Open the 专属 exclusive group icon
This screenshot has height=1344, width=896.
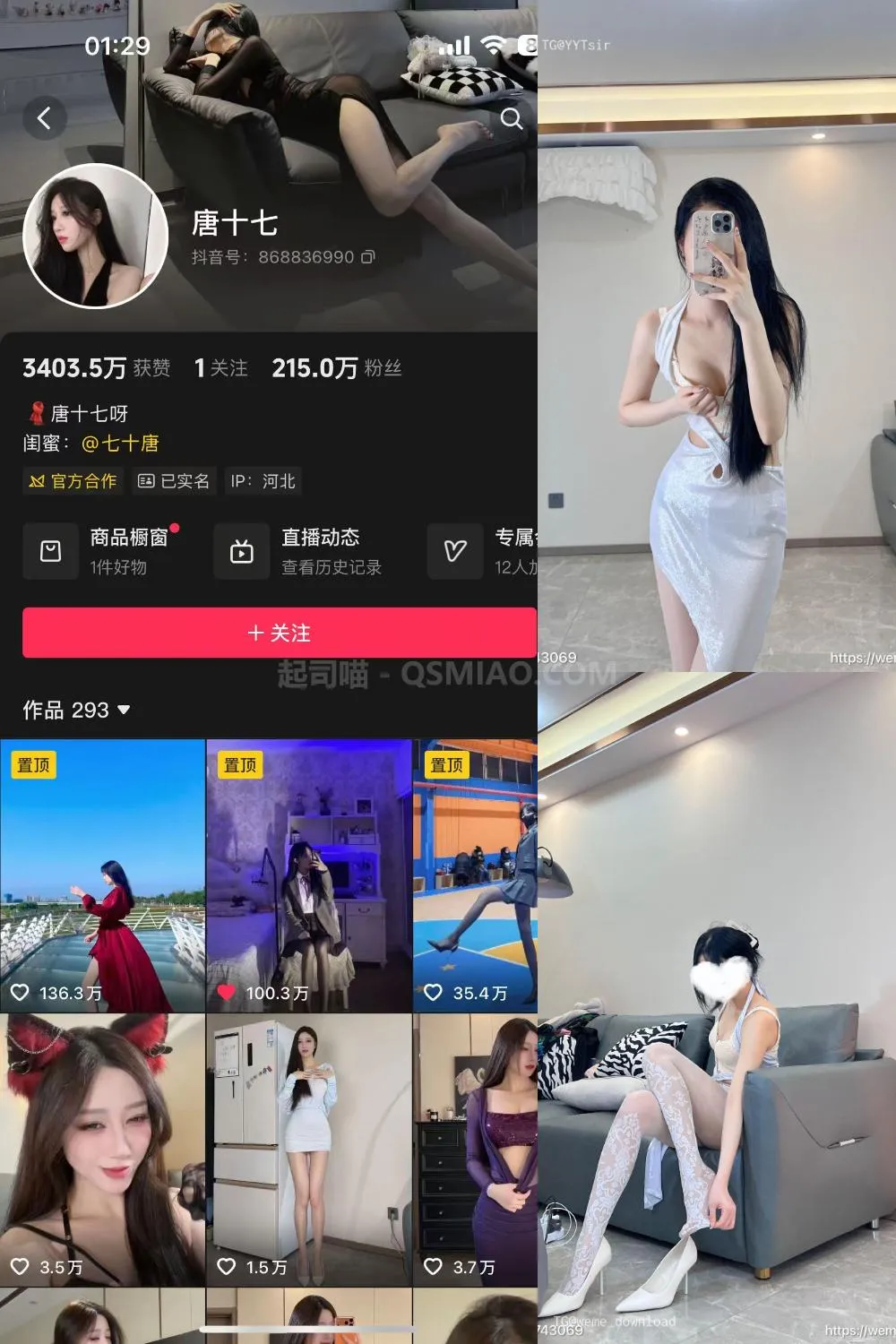[x=455, y=551]
